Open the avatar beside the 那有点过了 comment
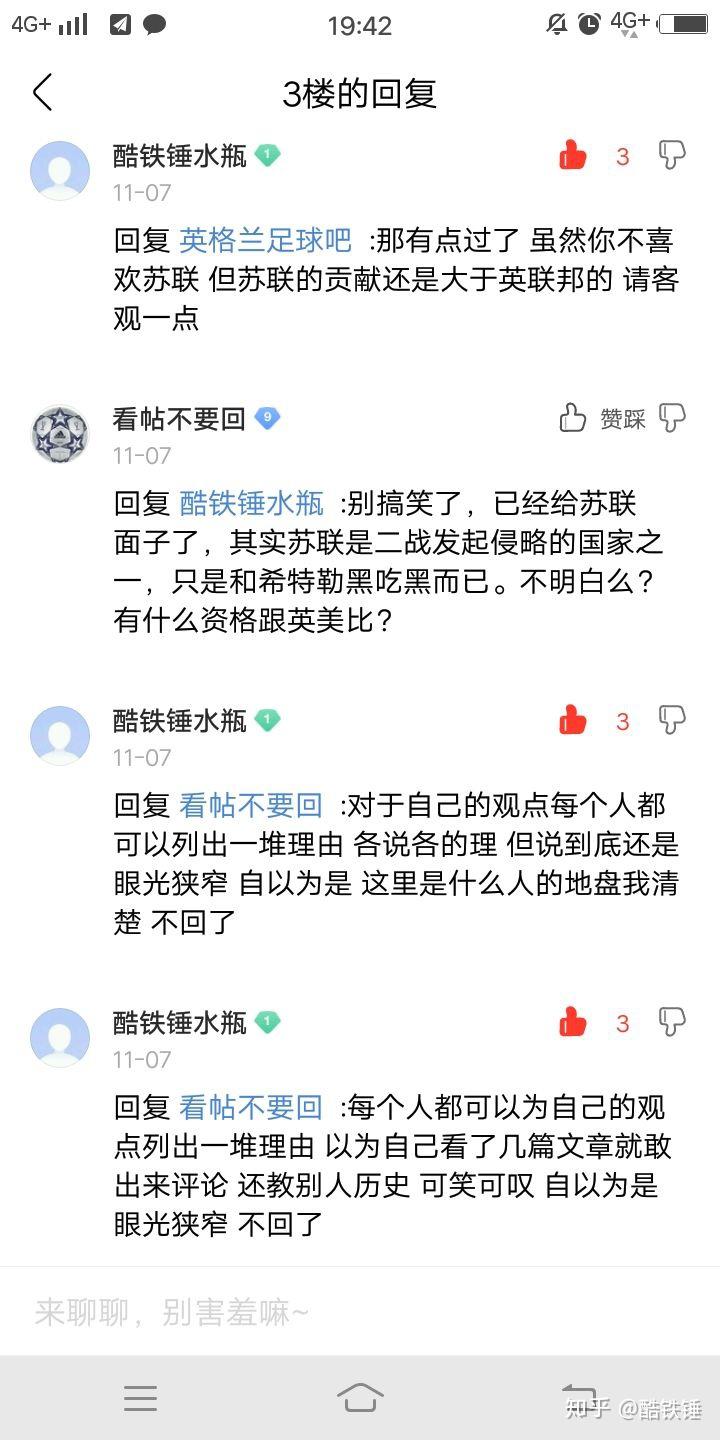Viewport: 720px width, 1440px height. click(x=60, y=171)
